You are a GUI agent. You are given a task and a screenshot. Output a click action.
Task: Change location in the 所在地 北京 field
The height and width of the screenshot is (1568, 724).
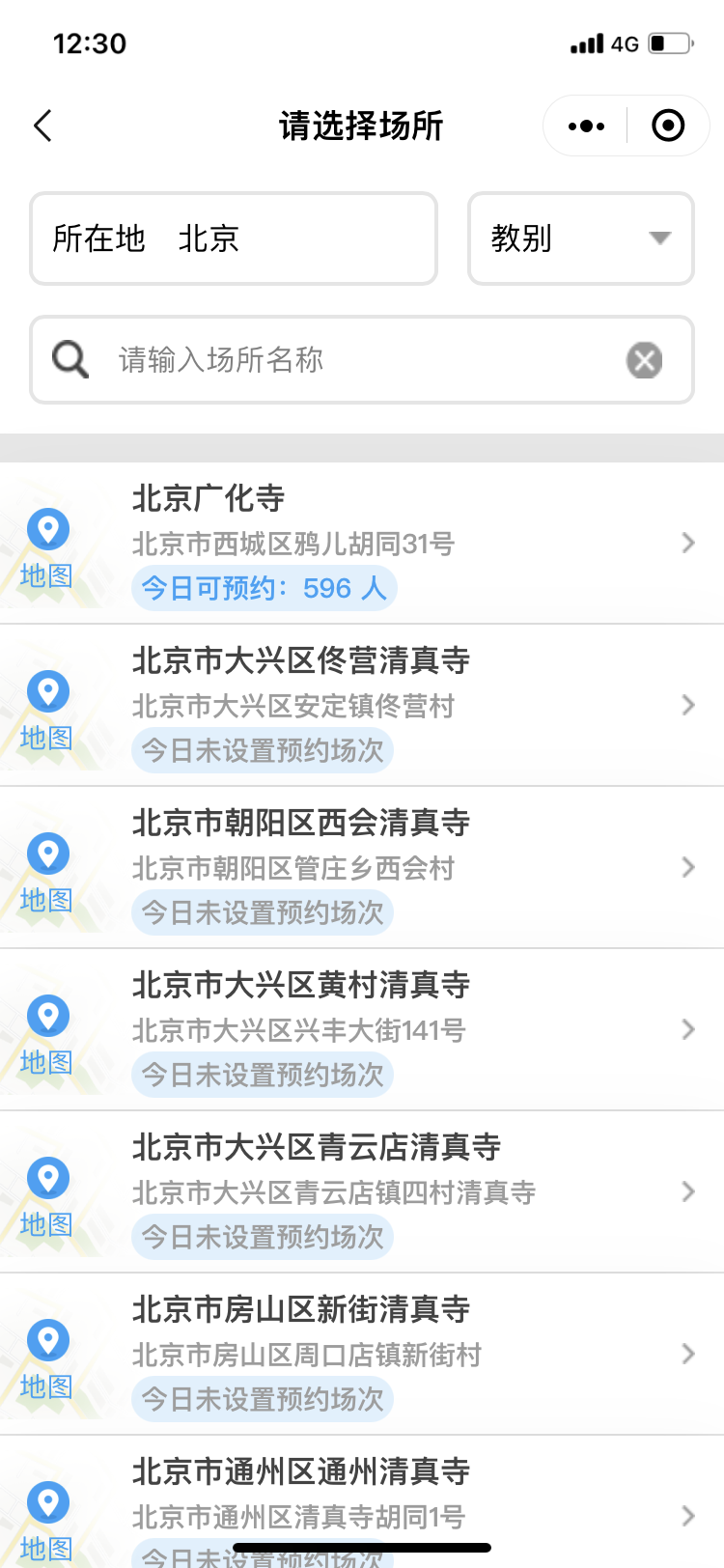click(x=234, y=238)
